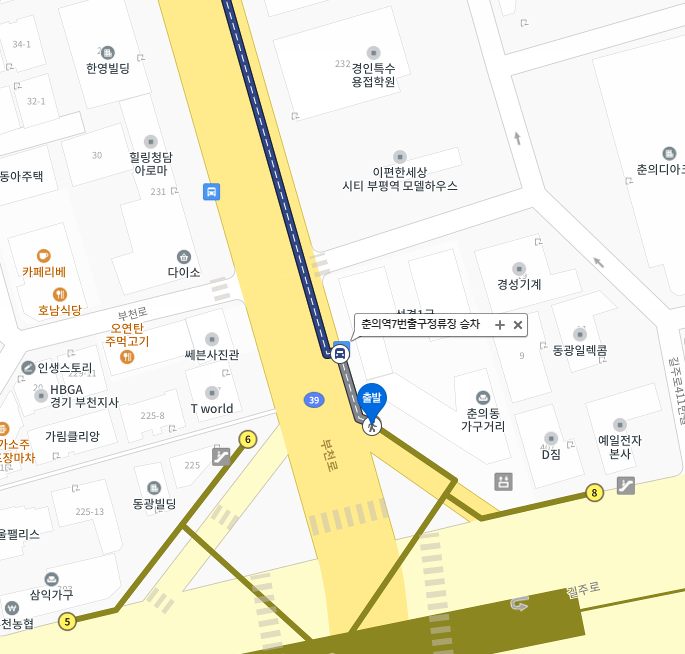Tap subway exit number 8
Image resolution: width=685 pixels, height=654 pixels.
pyautogui.click(x=595, y=492)
